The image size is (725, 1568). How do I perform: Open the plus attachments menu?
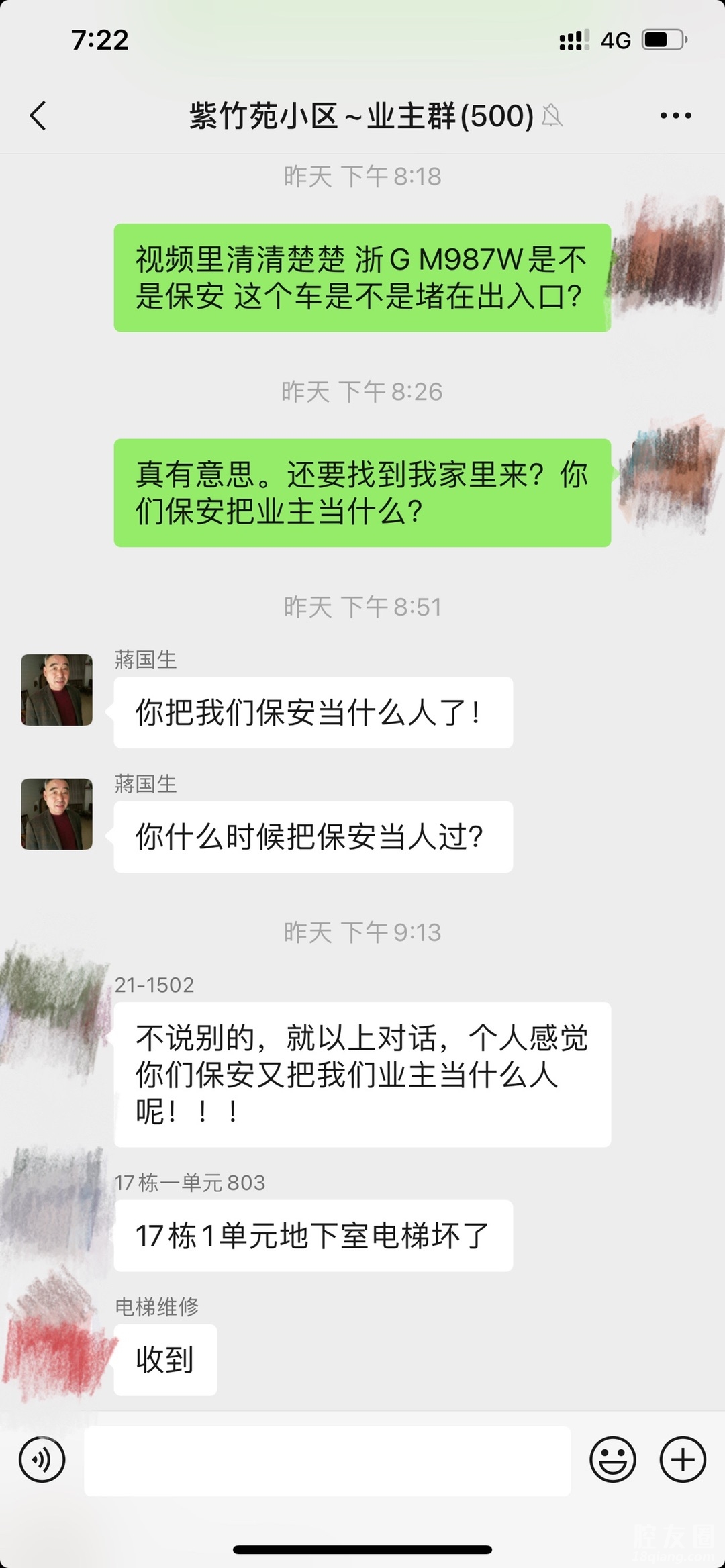tap(683, 1459)
